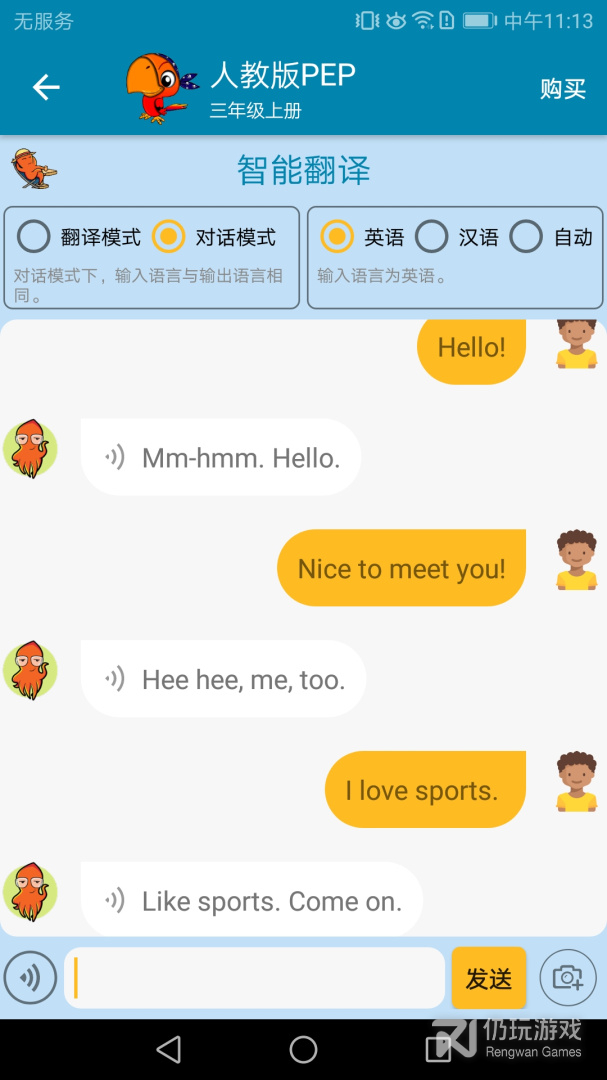Play audio for "Mm-hmm. Hello."
The width and height of the screenshot is (607, 1080).
(115, 458)
